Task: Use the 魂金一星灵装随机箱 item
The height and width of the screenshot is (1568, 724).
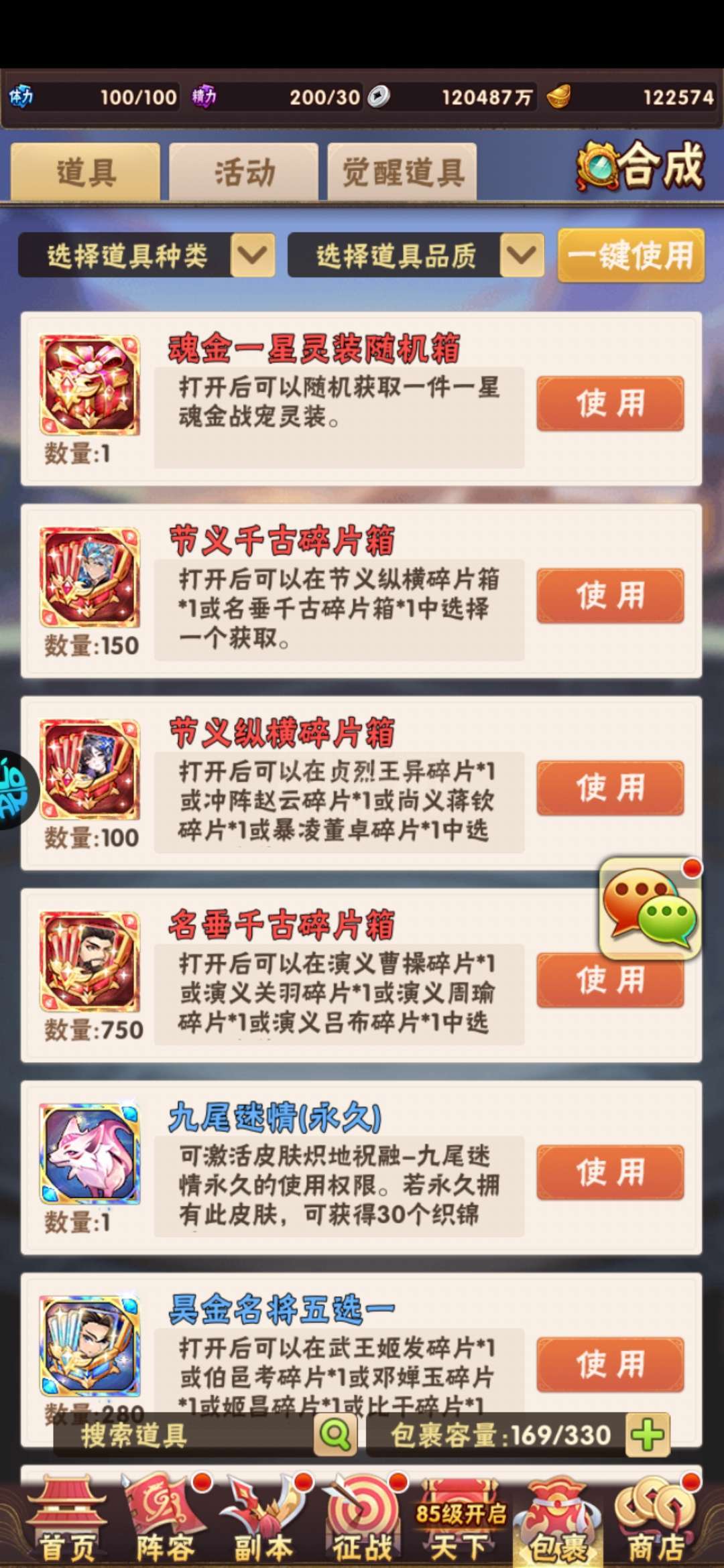Action: (610, 403)
